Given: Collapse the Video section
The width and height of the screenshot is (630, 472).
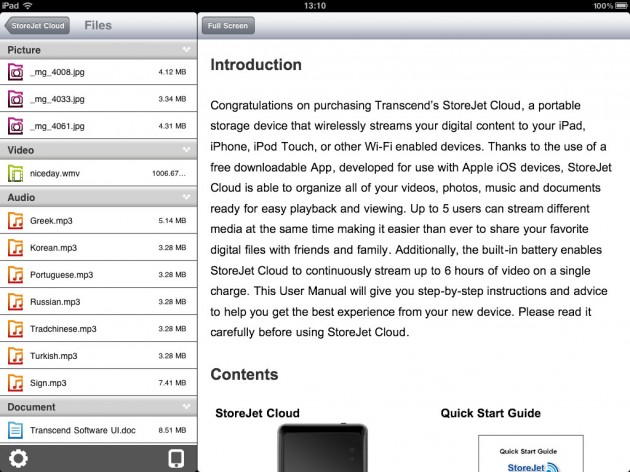Looking at the screenshot, I should point(186,148).
